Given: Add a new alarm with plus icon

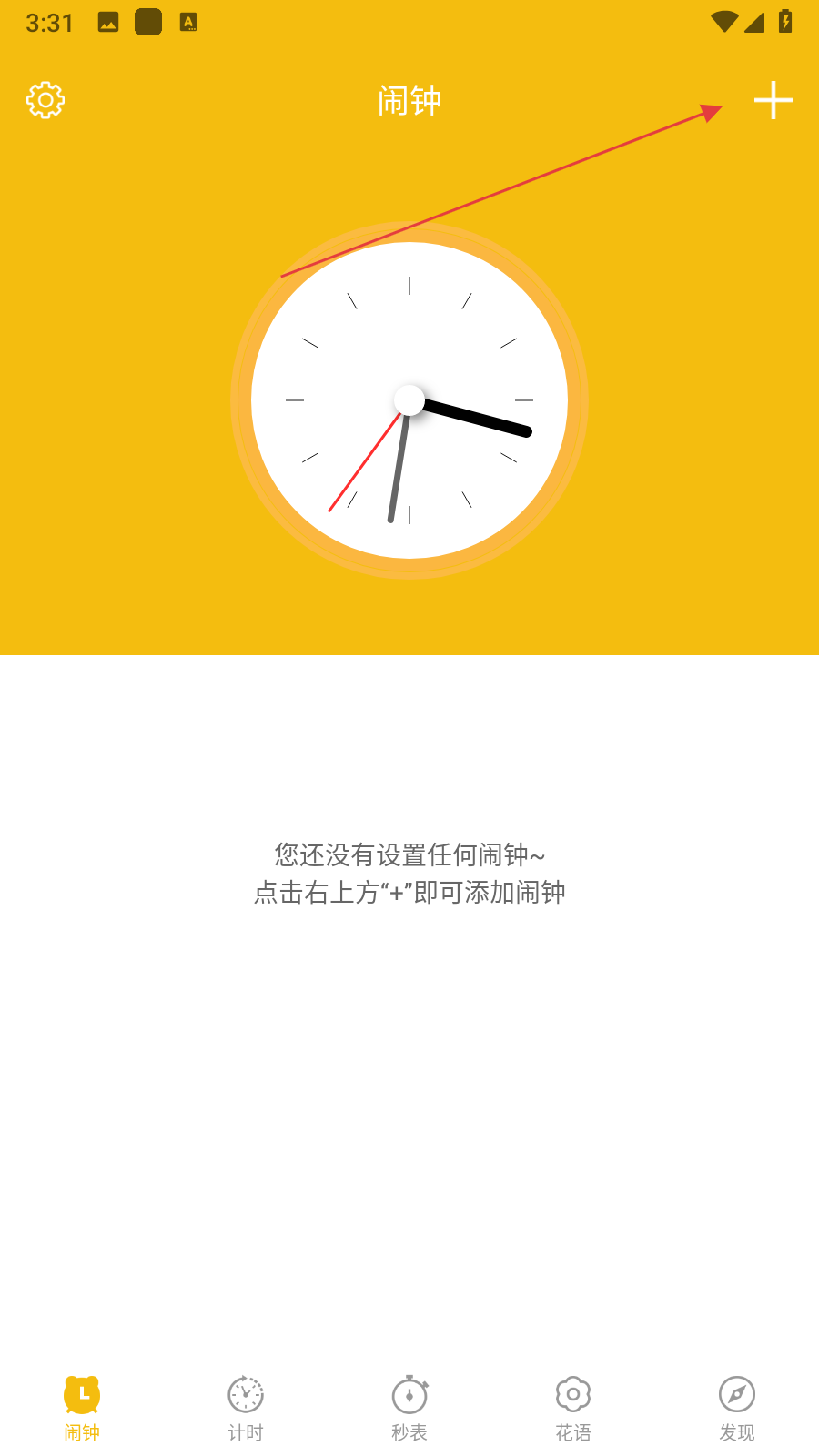Looking at the screenshot, I should [773, 100].
